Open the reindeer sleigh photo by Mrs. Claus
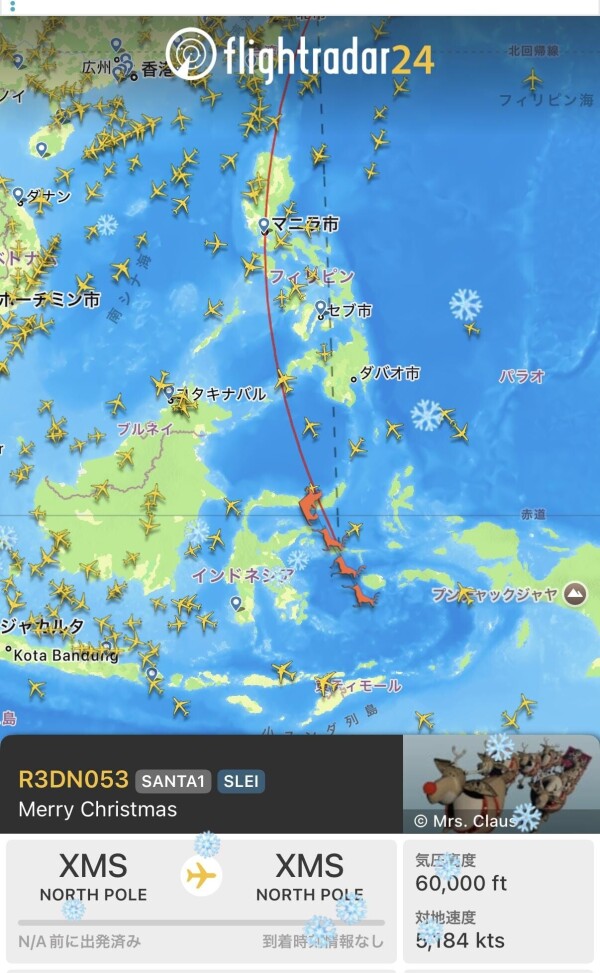600x973 pixels. 501,783
